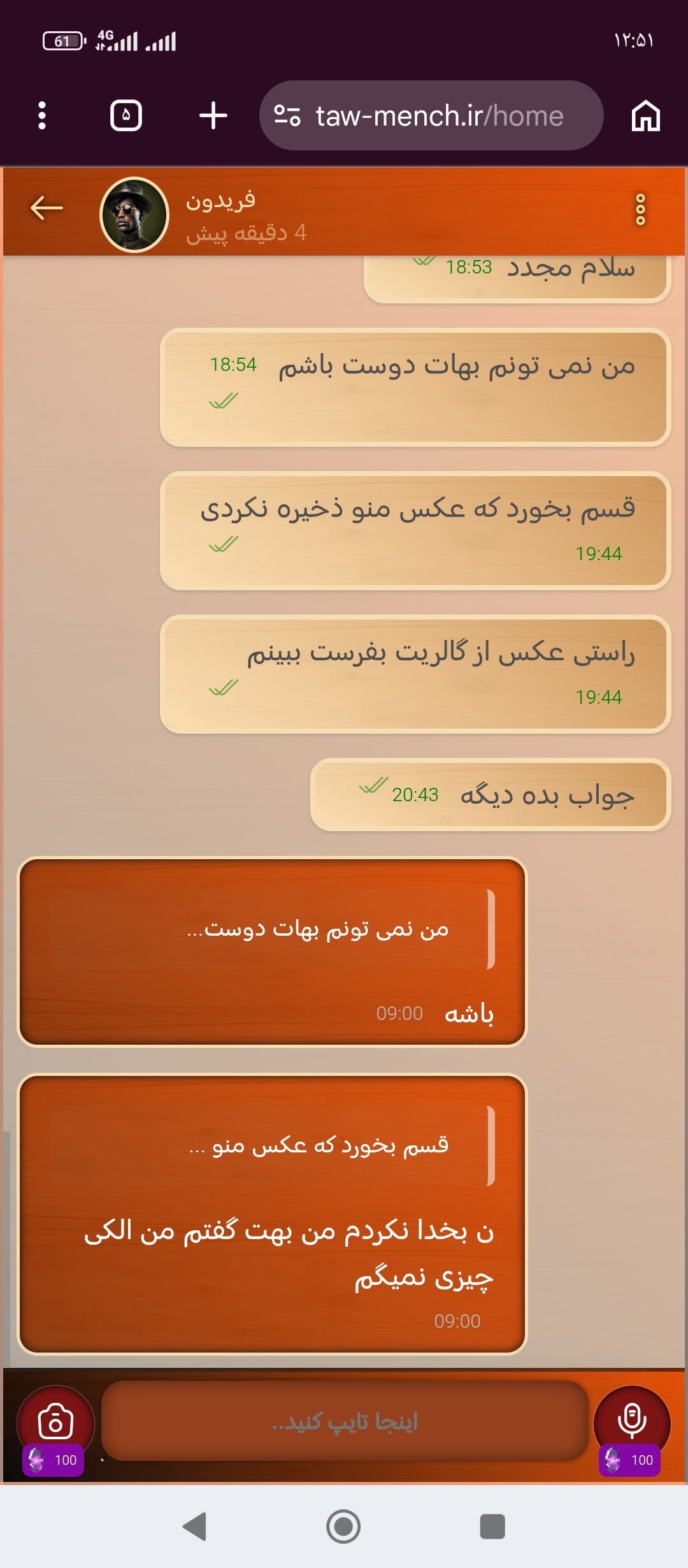Open the browser tab switcher

(x=126, y=116)
